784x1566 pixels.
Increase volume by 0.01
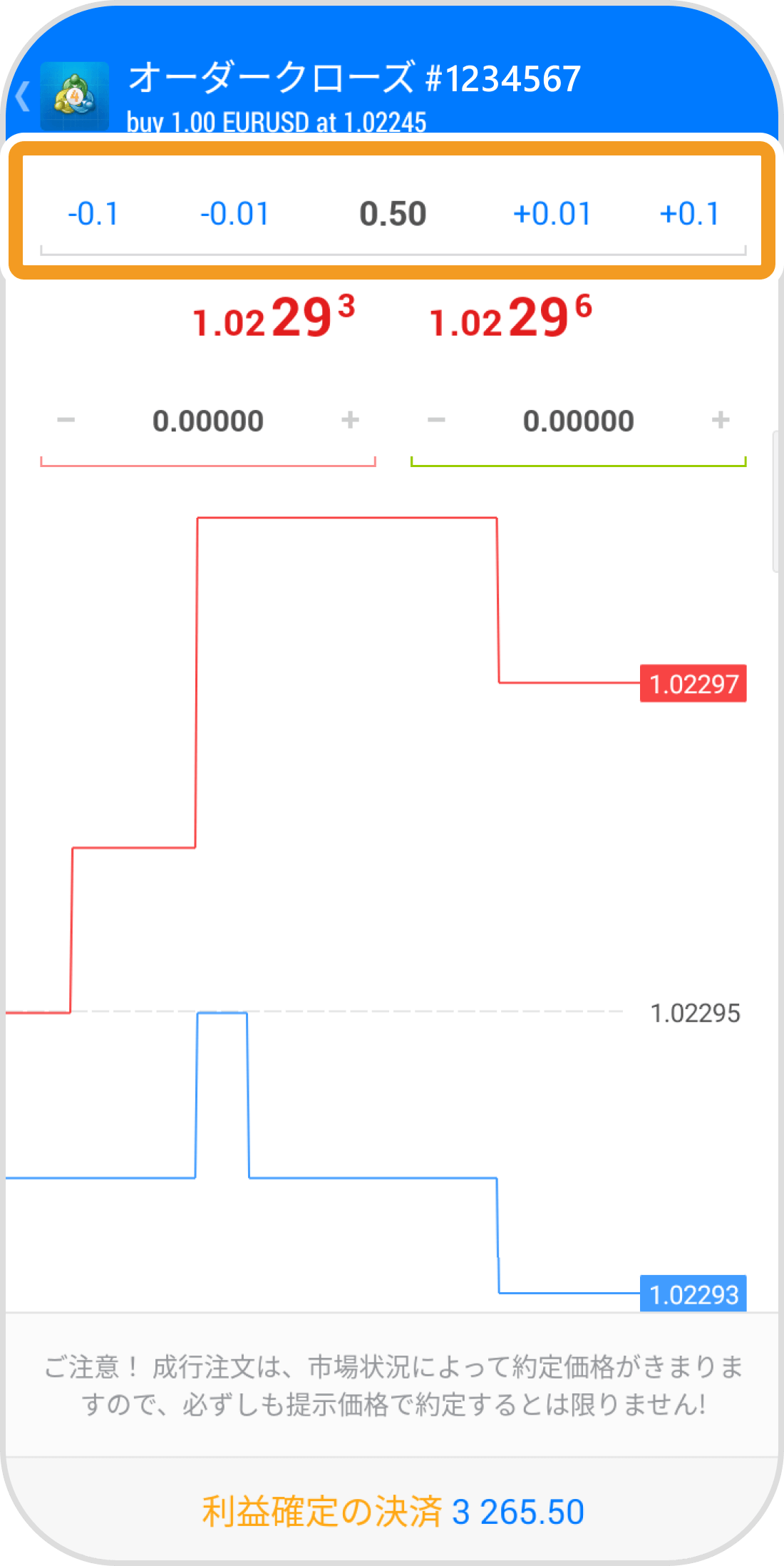[x=552, y=214]
